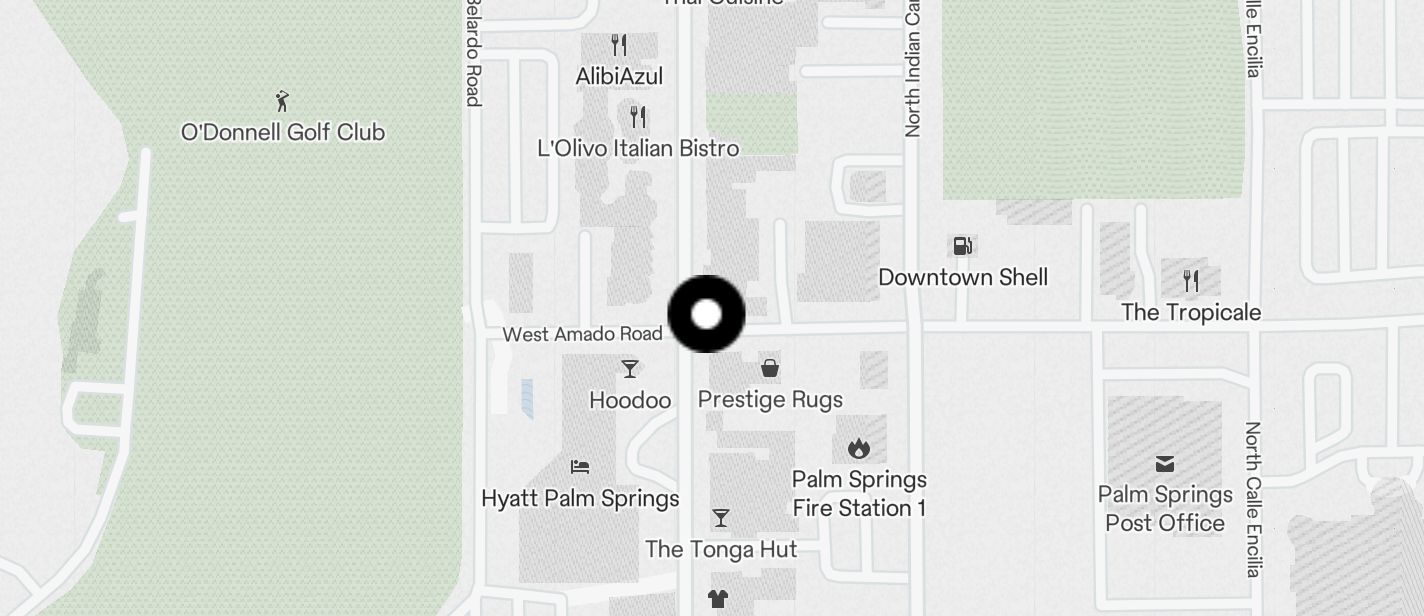Open the Hyatt Palm Springs hotel marker
The width and height of the screenshot is (1424, 616).
580,467
